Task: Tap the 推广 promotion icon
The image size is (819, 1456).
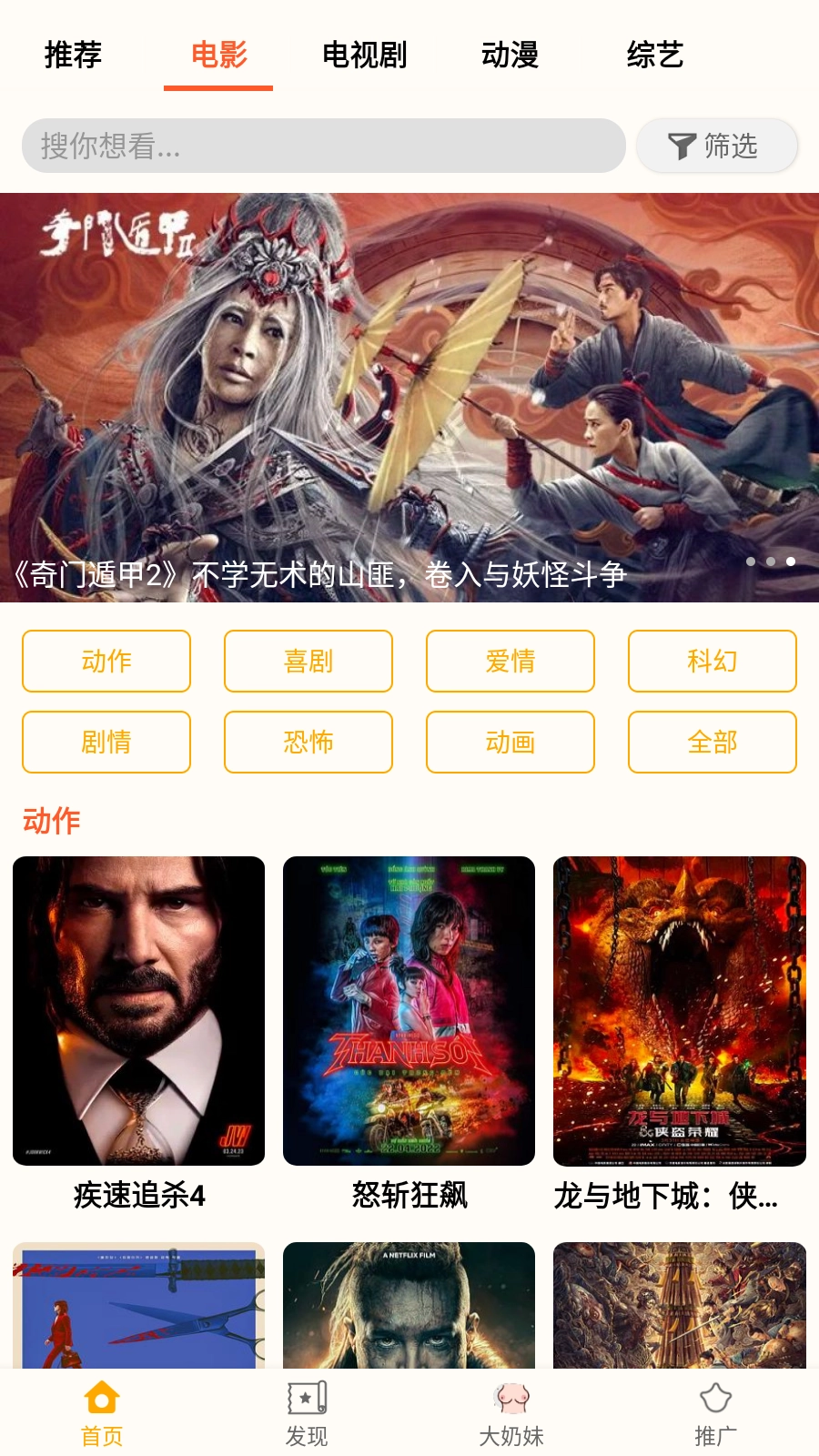Action: (x=716, y=1397)
